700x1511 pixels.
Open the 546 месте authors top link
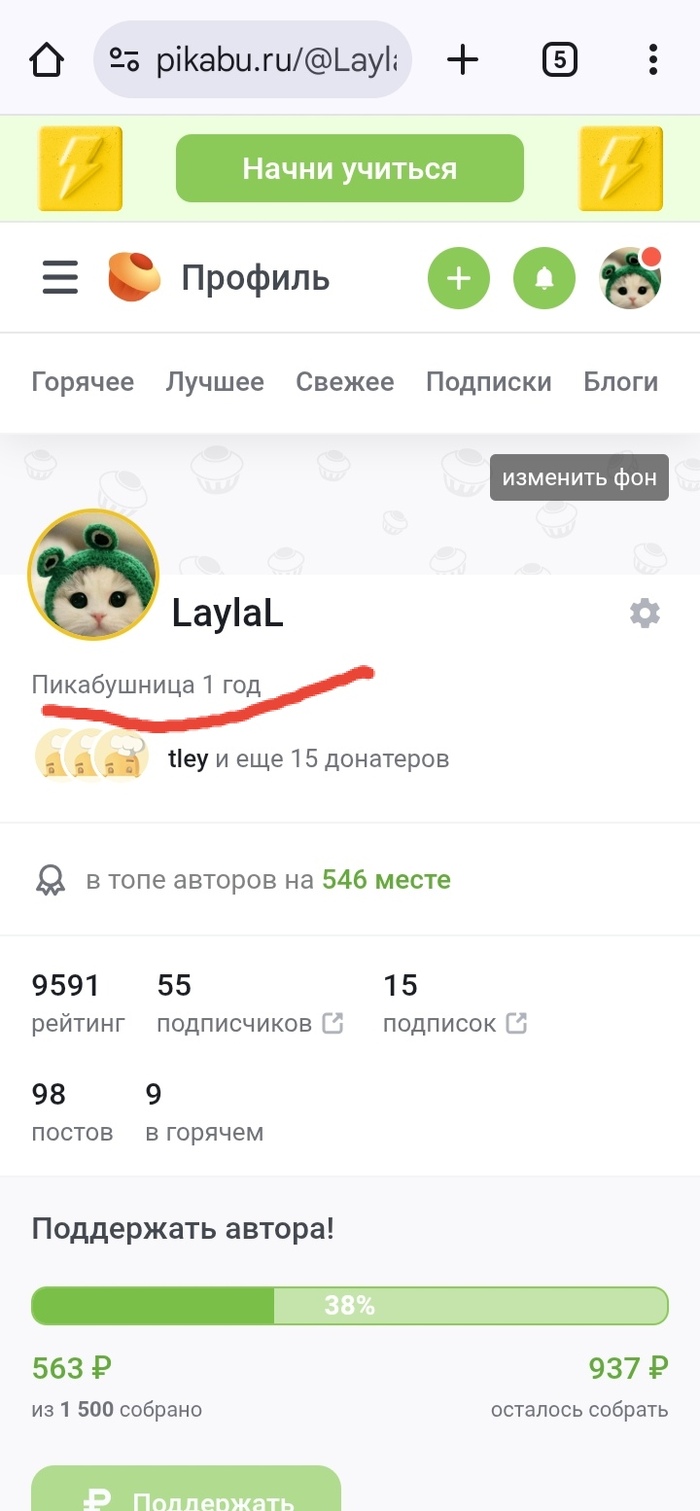[386, 880]
